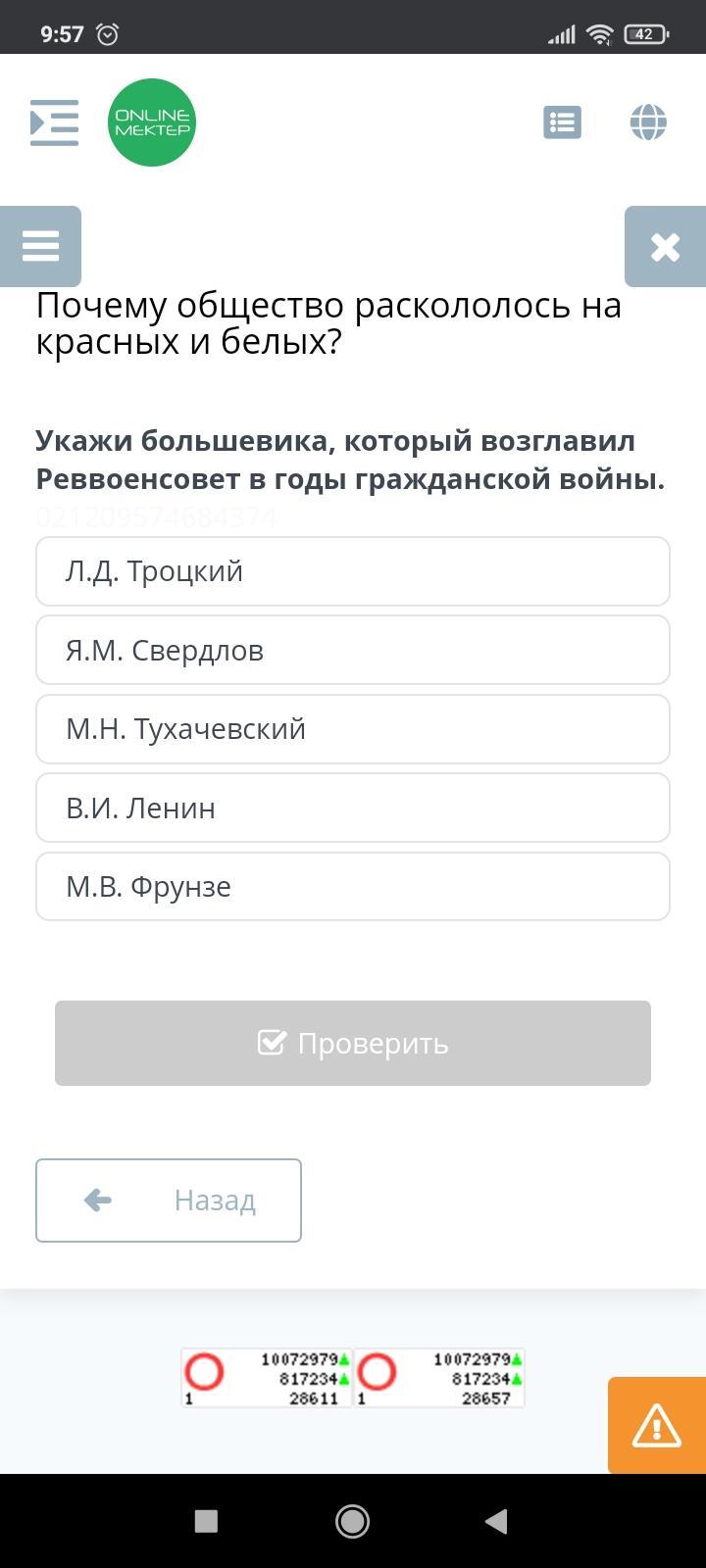Tap the Проверить check button
This screenshot has width=706, height=1568.
pos(353,1044)
